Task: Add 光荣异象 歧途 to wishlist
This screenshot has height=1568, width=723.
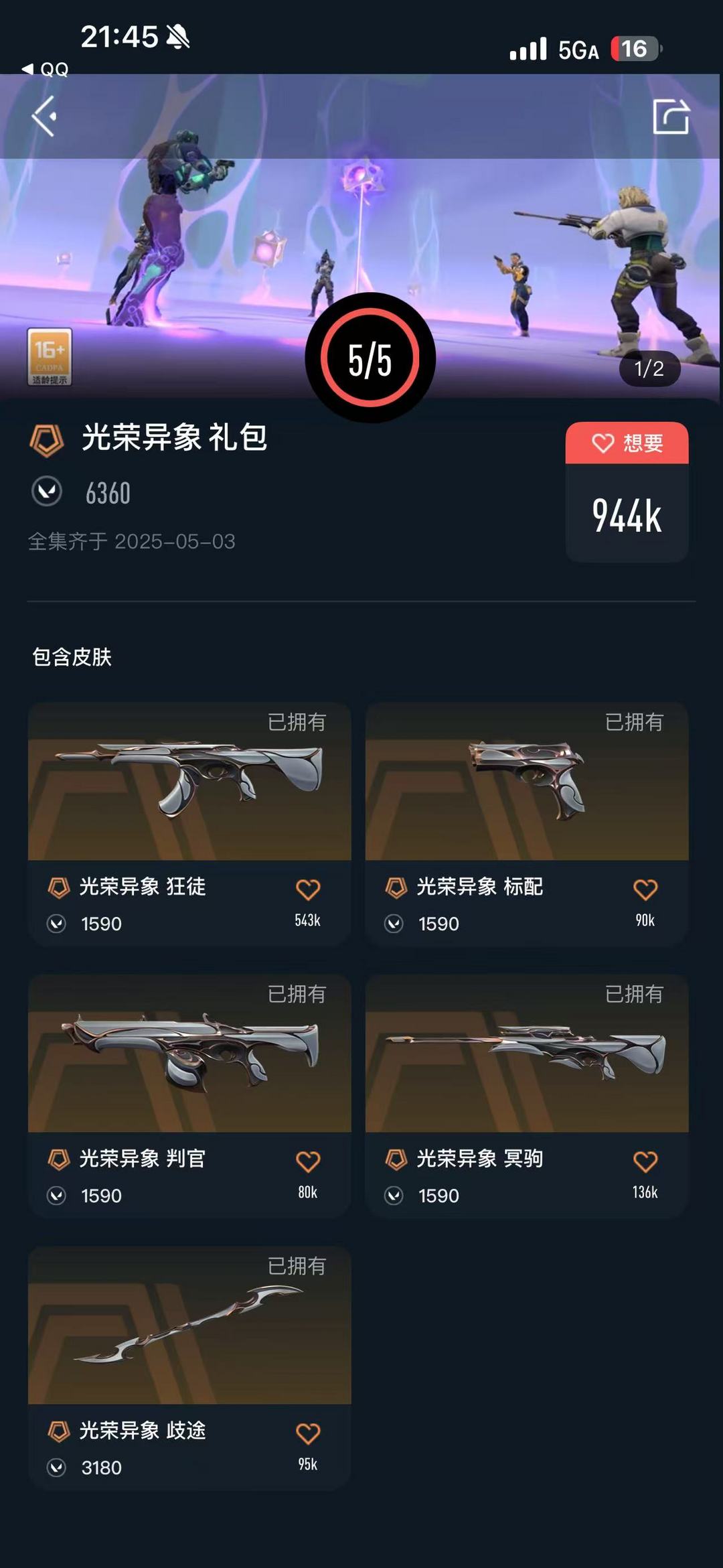Action: (308, 1433)
